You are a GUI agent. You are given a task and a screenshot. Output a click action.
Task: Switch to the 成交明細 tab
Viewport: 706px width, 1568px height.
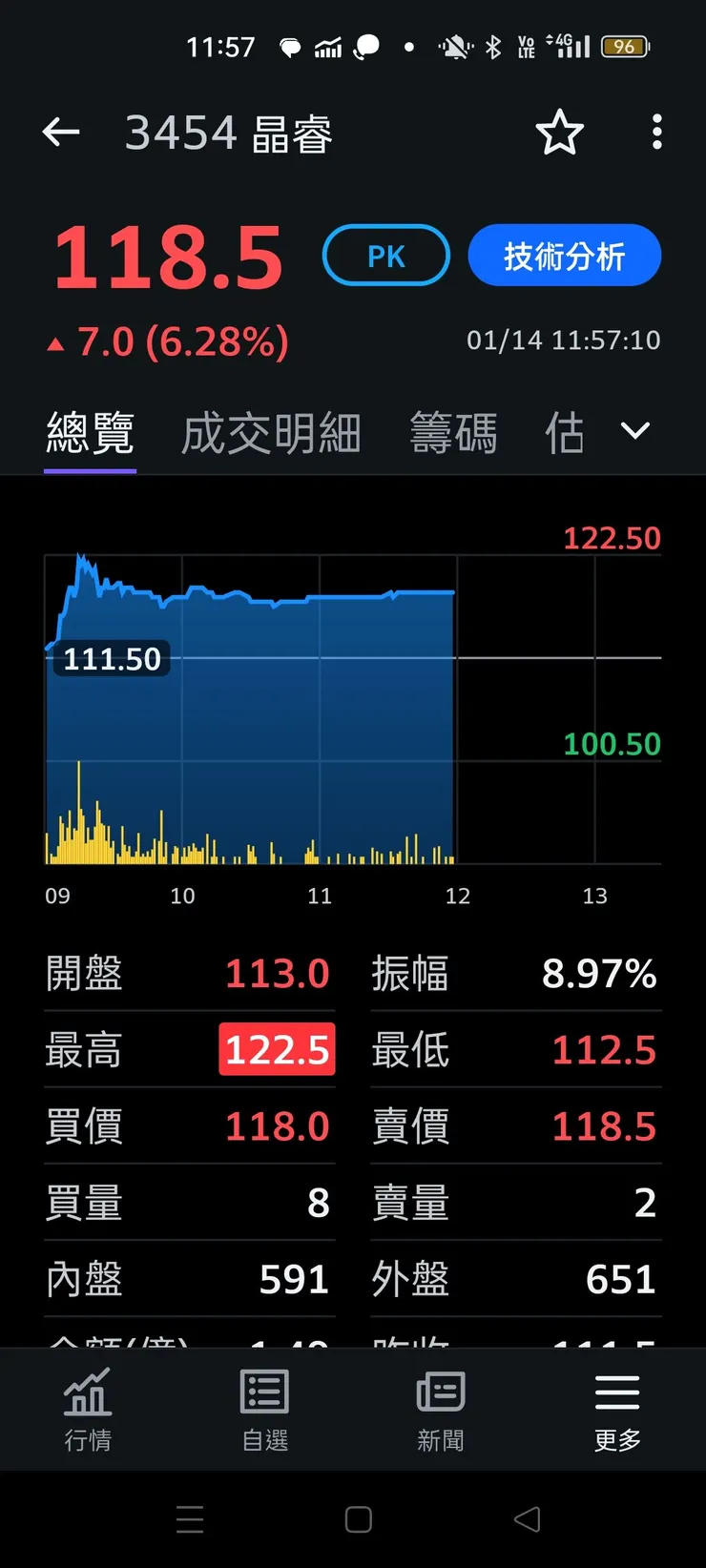[270, 431]
